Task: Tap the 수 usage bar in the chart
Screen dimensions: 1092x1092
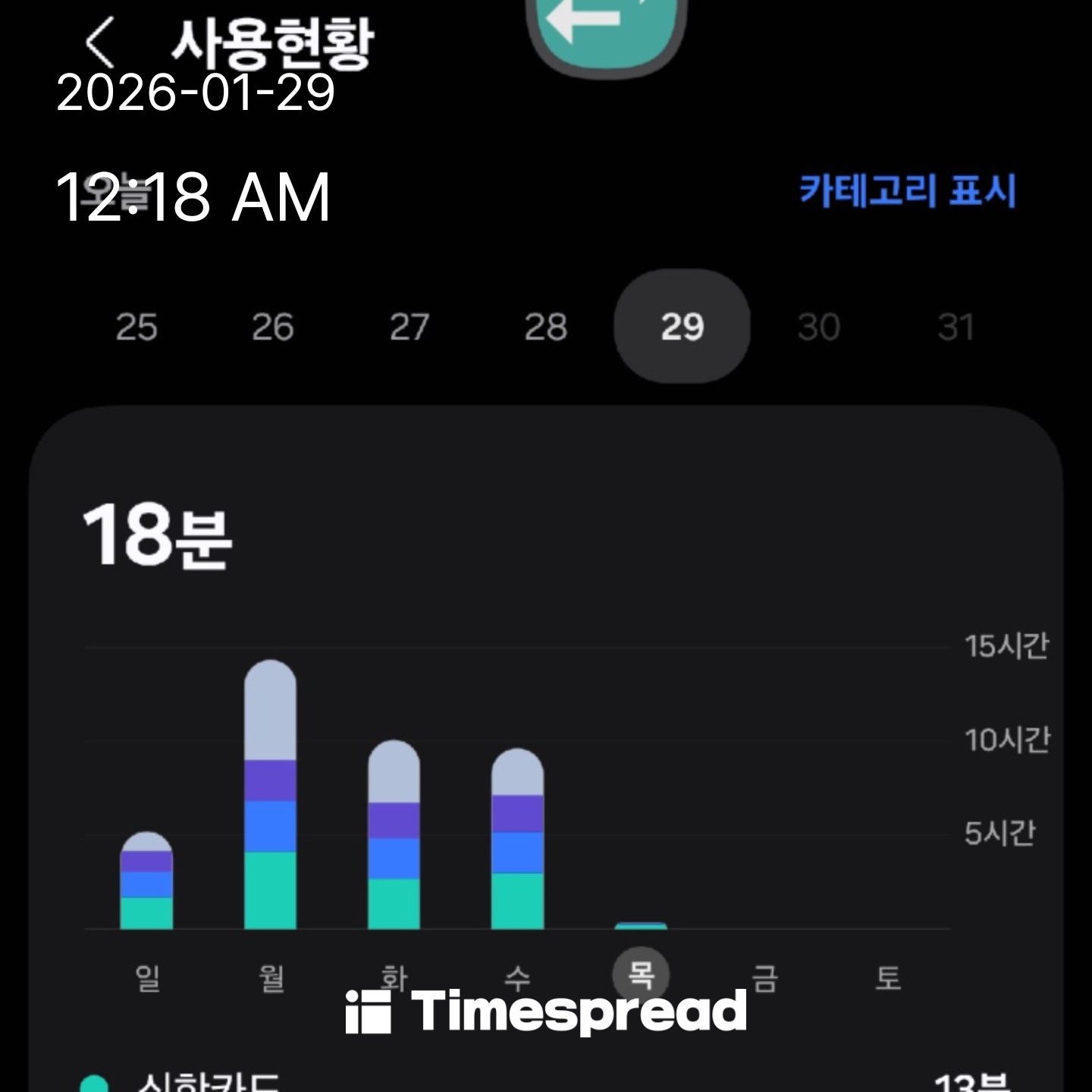Action: tap(517, 839)
